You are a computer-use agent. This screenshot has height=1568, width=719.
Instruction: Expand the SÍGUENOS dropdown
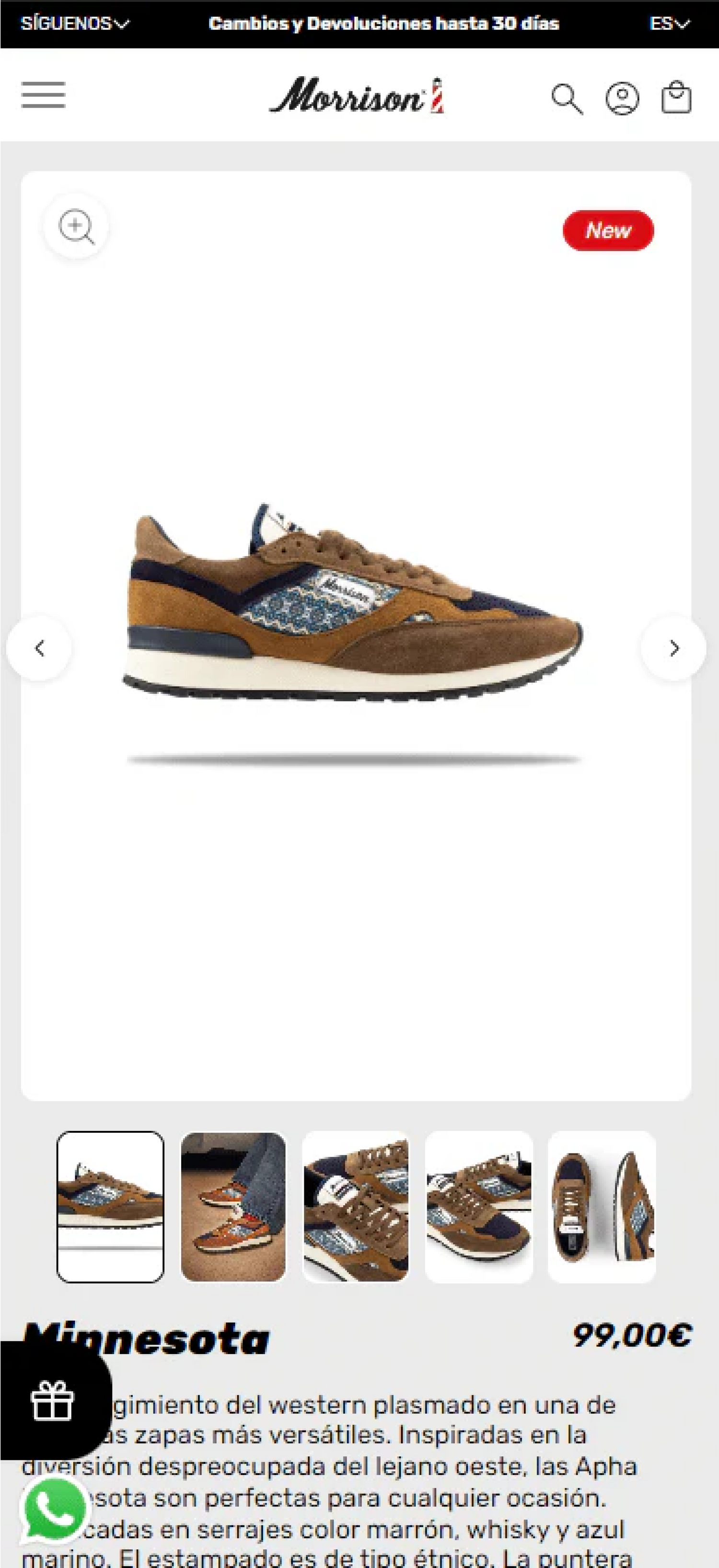tap(74, 24)
